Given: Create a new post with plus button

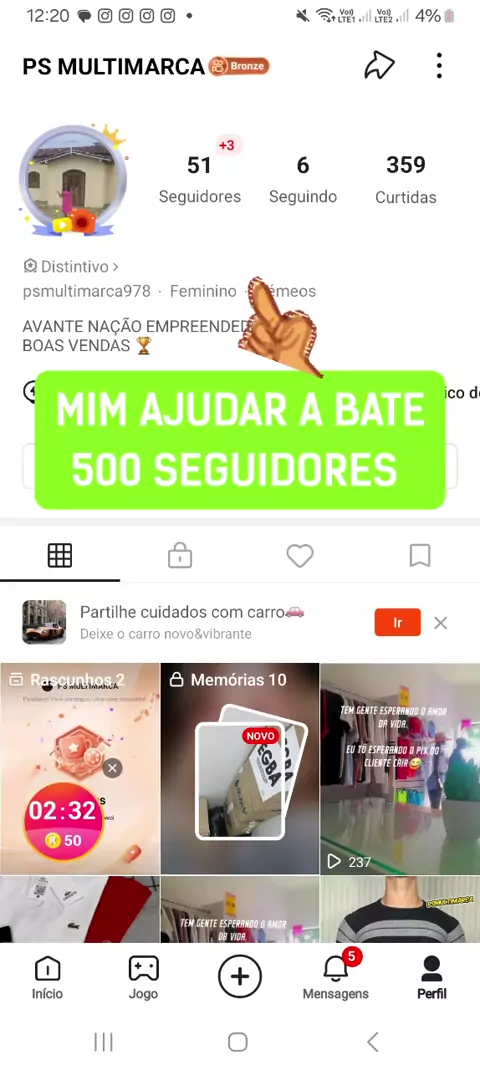Looking at the screenshot, I should point(240,977).
